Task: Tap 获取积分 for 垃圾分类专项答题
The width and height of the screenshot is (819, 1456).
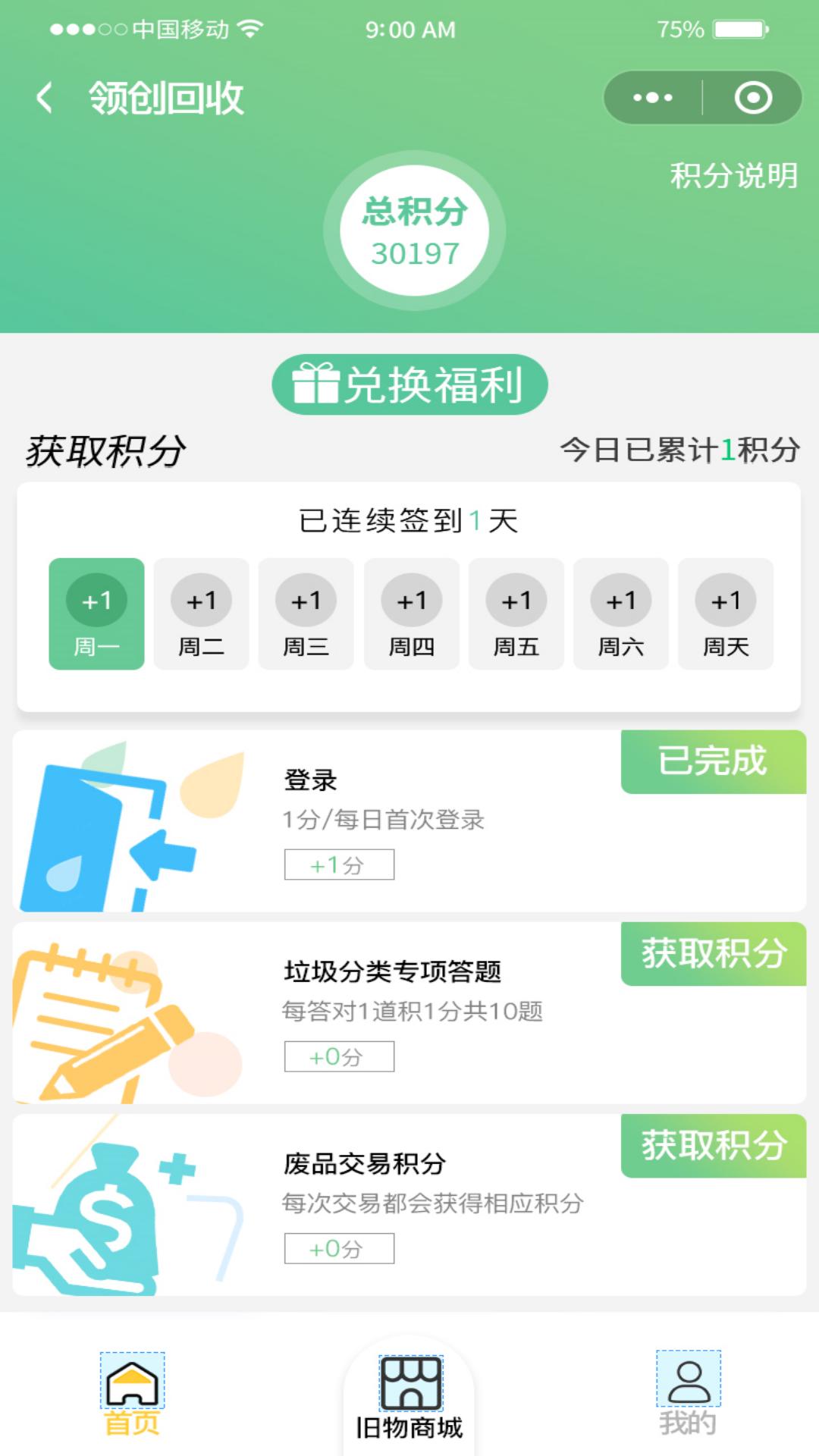Action: point(713,954)
